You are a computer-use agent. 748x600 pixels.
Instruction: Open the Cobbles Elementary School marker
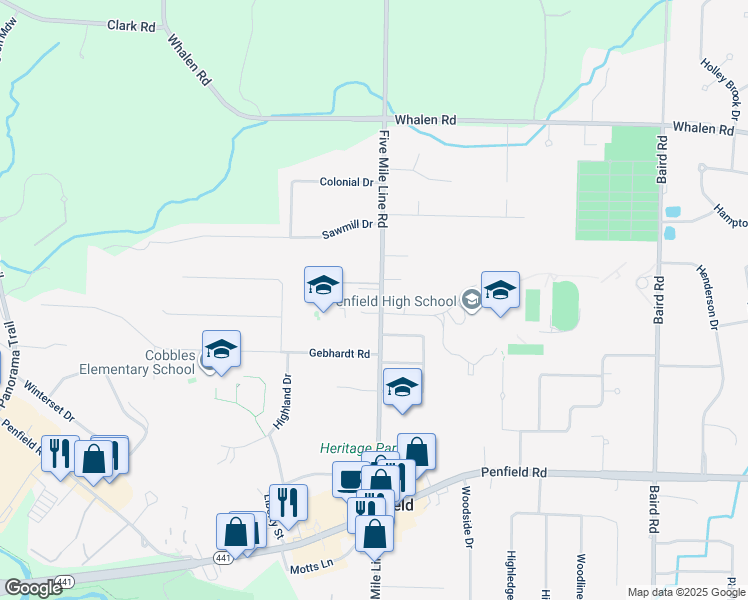(x=221, y=350)
